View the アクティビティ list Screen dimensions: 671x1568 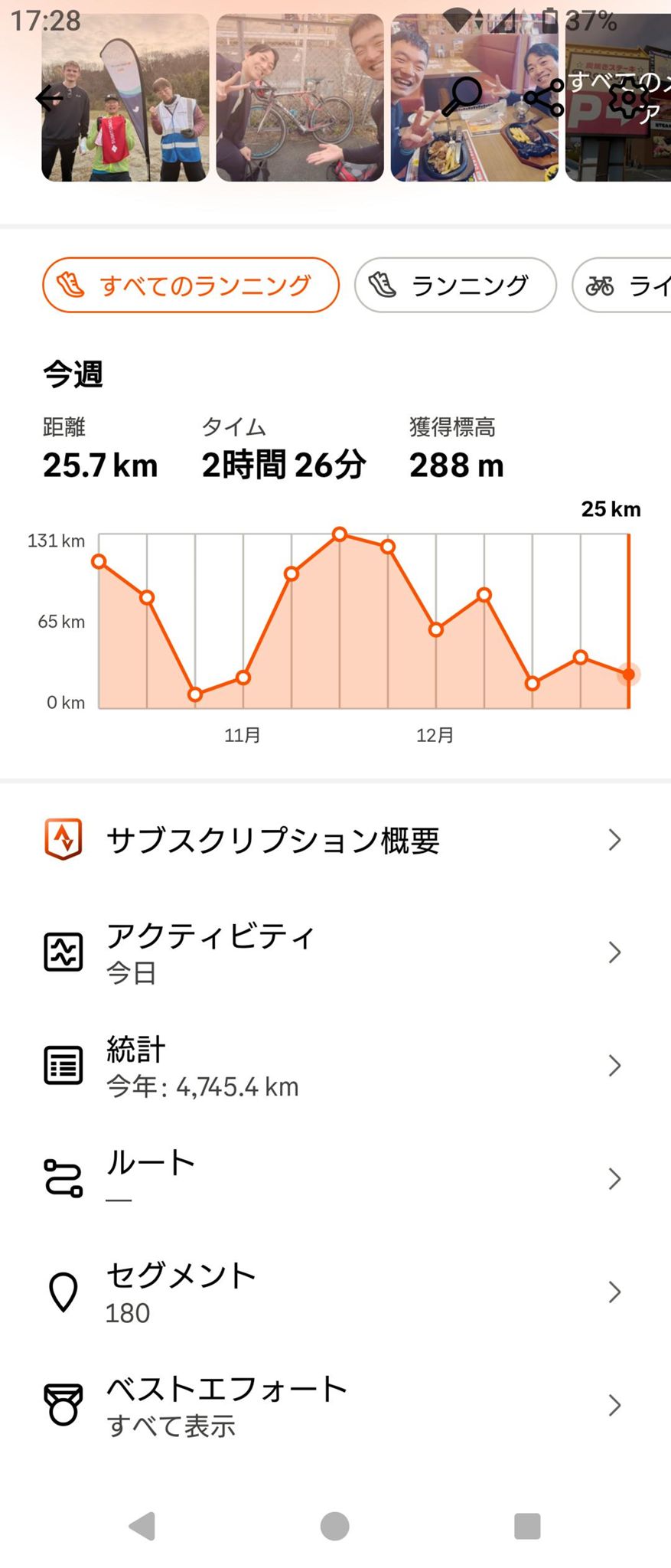pos(334,952)
